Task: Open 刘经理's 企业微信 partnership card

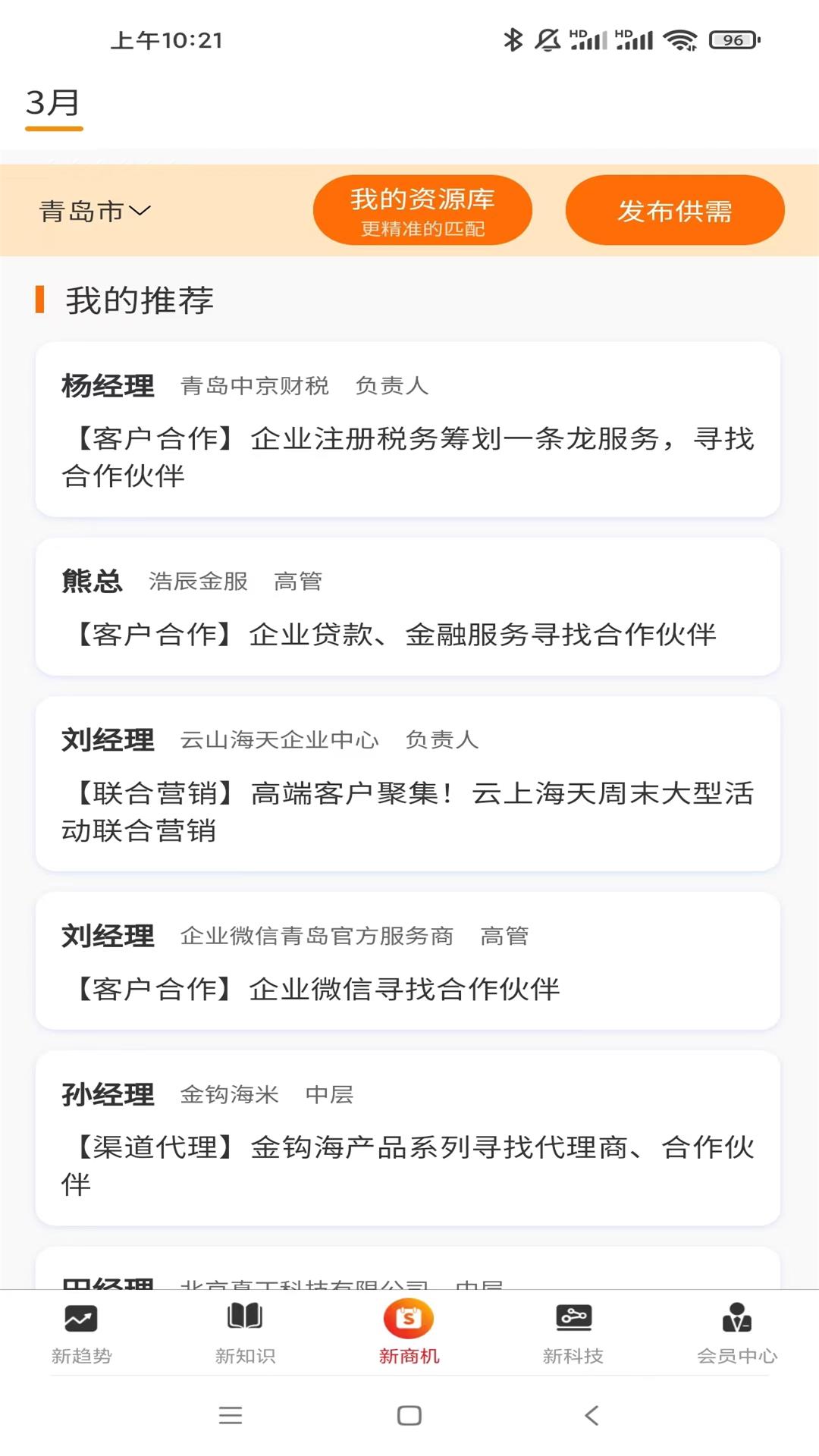Action: 408,961
